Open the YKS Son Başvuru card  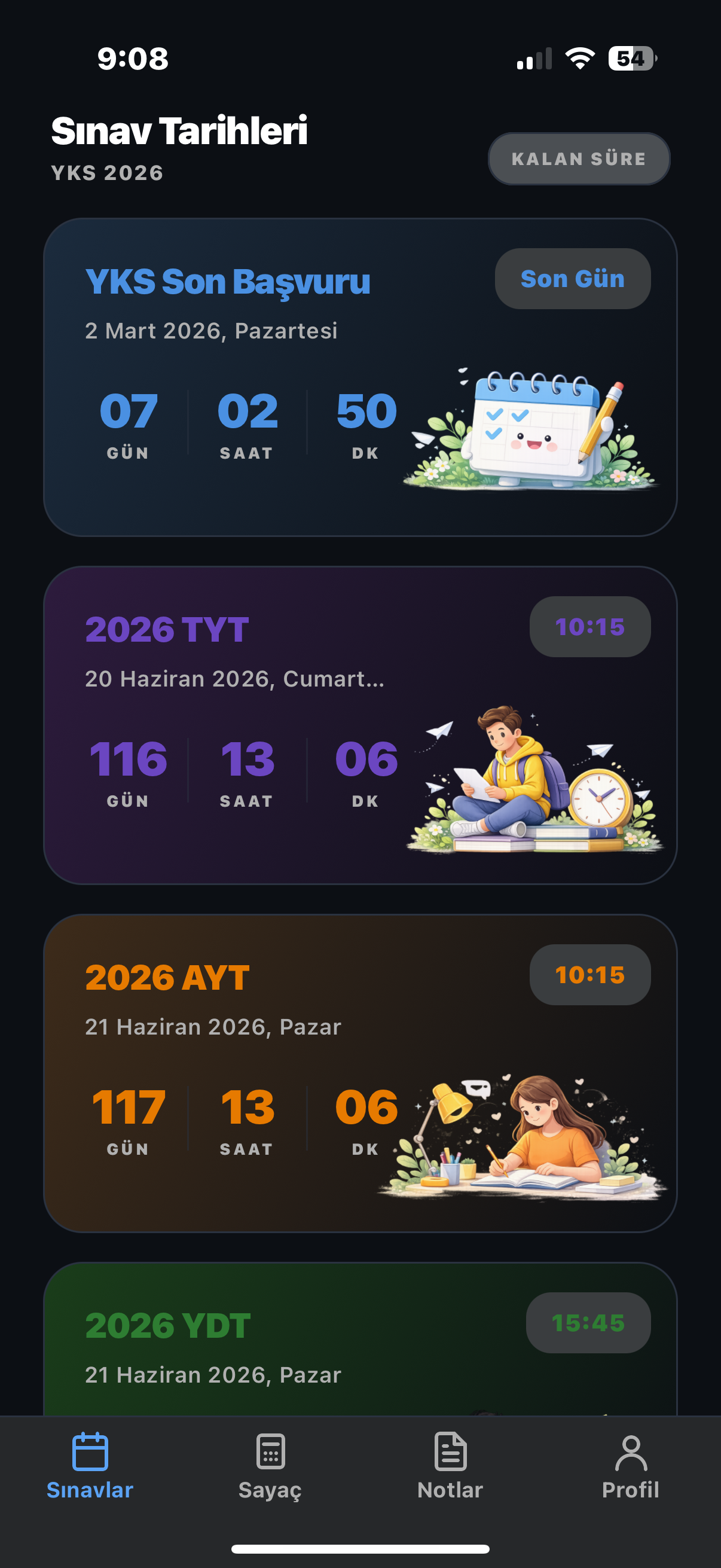coord(359,377)
